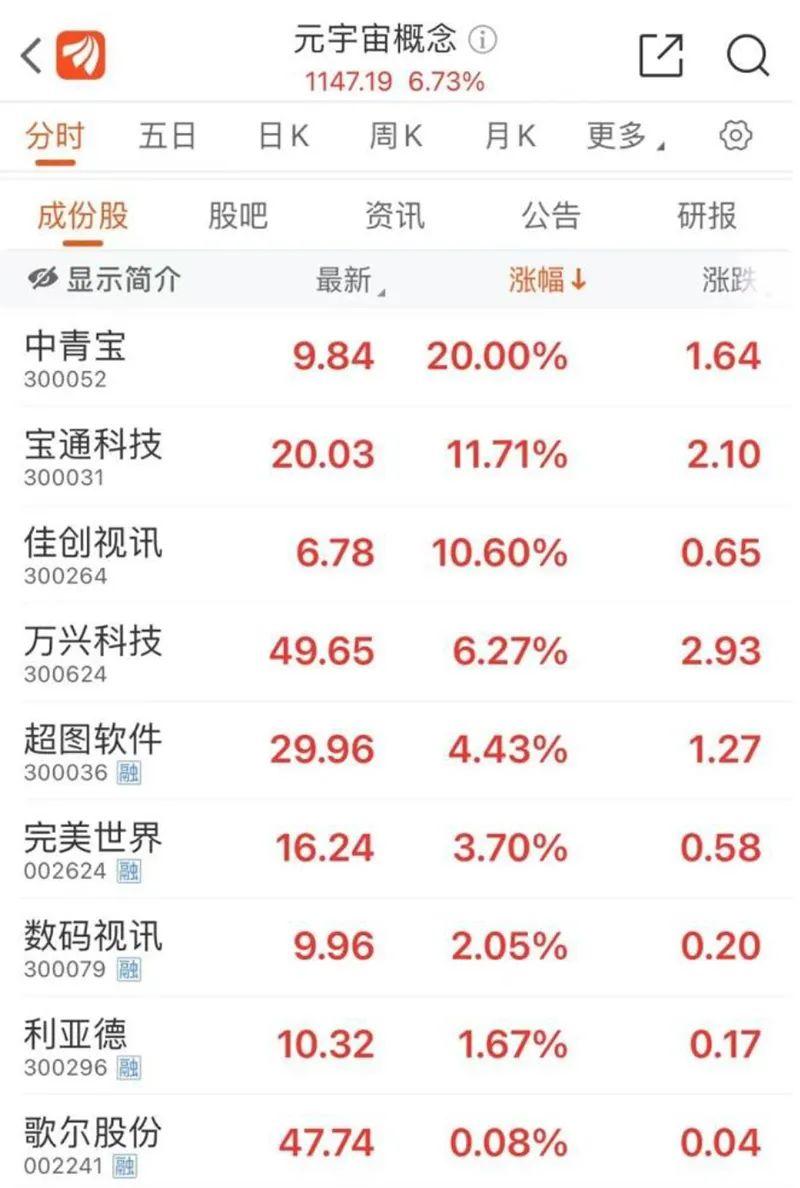This screenshot has width=800, height=1188.
Task: Tap the info icon beside 元宇宙概念
Action: [484, 41]
